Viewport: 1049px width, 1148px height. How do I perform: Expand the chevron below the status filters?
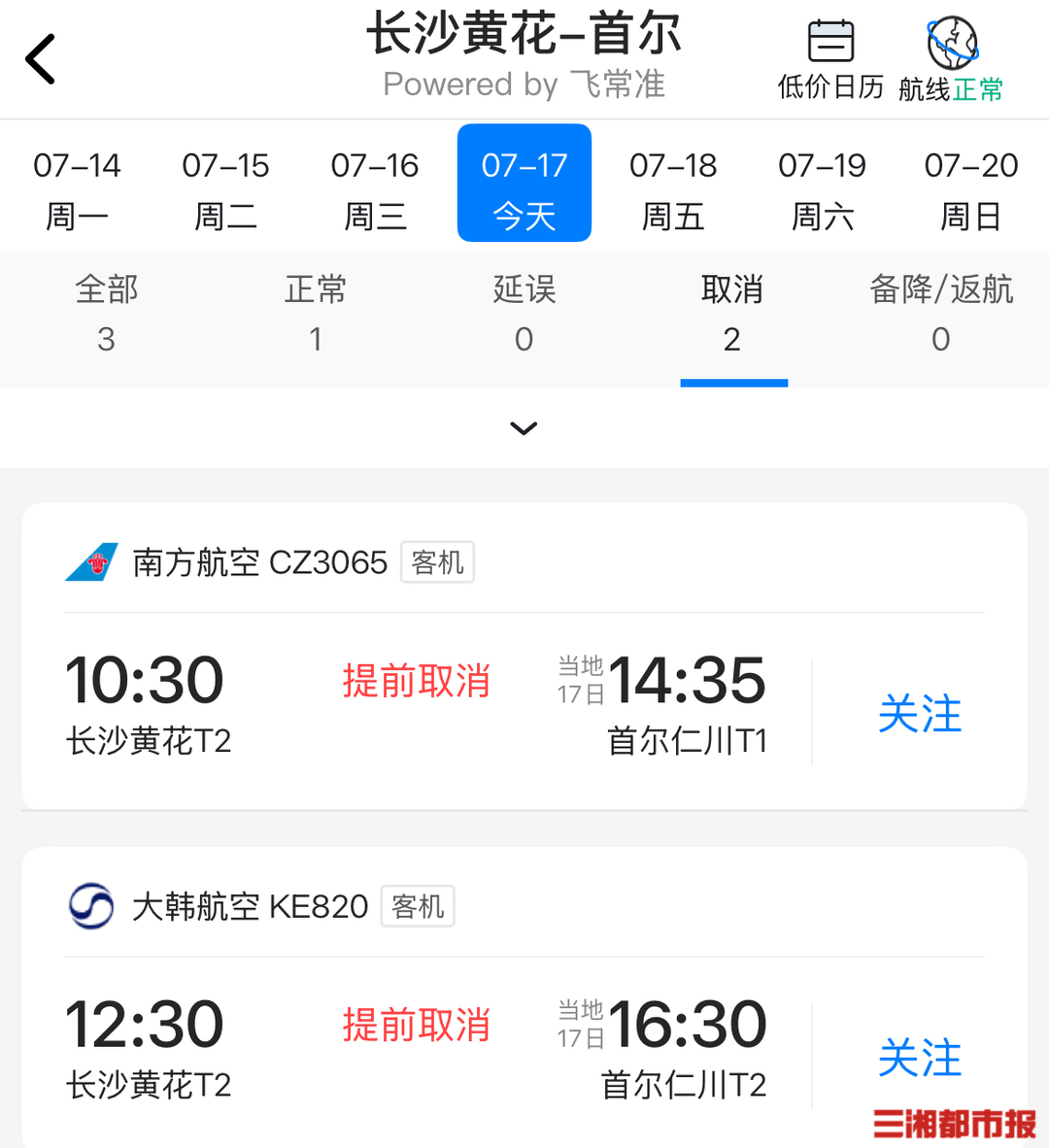point(524,428)
